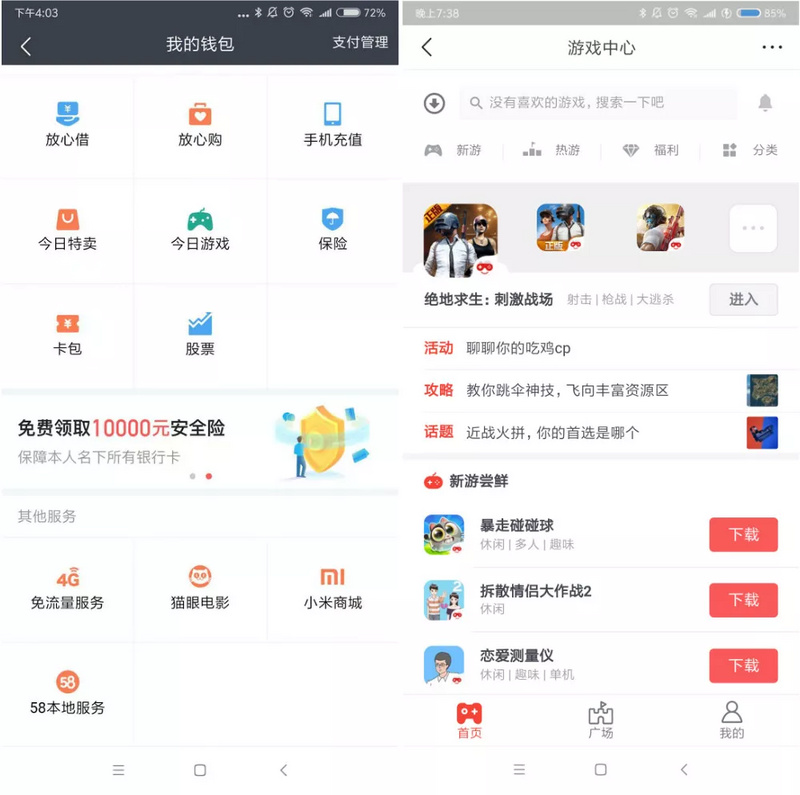
Task: Open 58本地服务
Action: (x=67, y=693)
